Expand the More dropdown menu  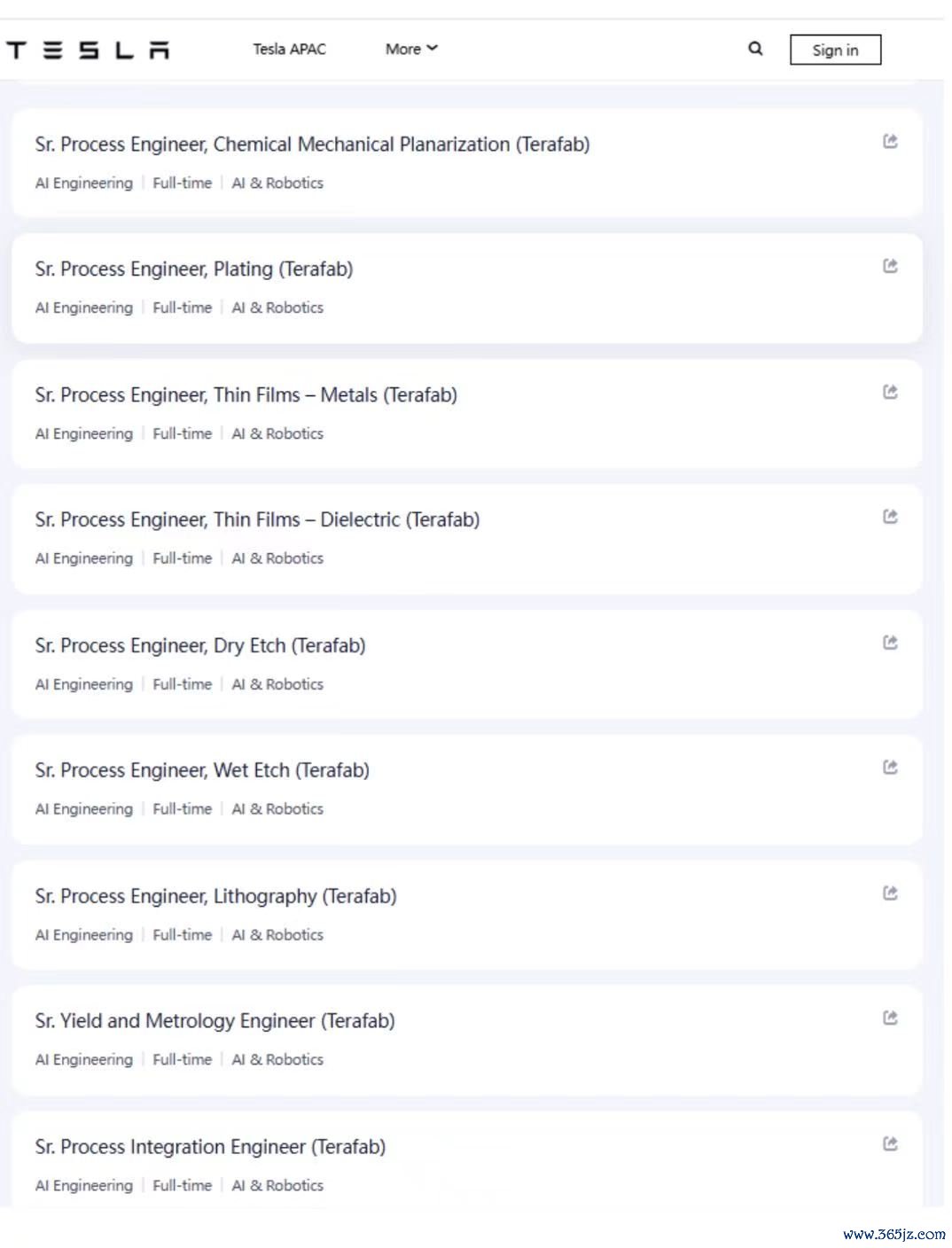411,49
